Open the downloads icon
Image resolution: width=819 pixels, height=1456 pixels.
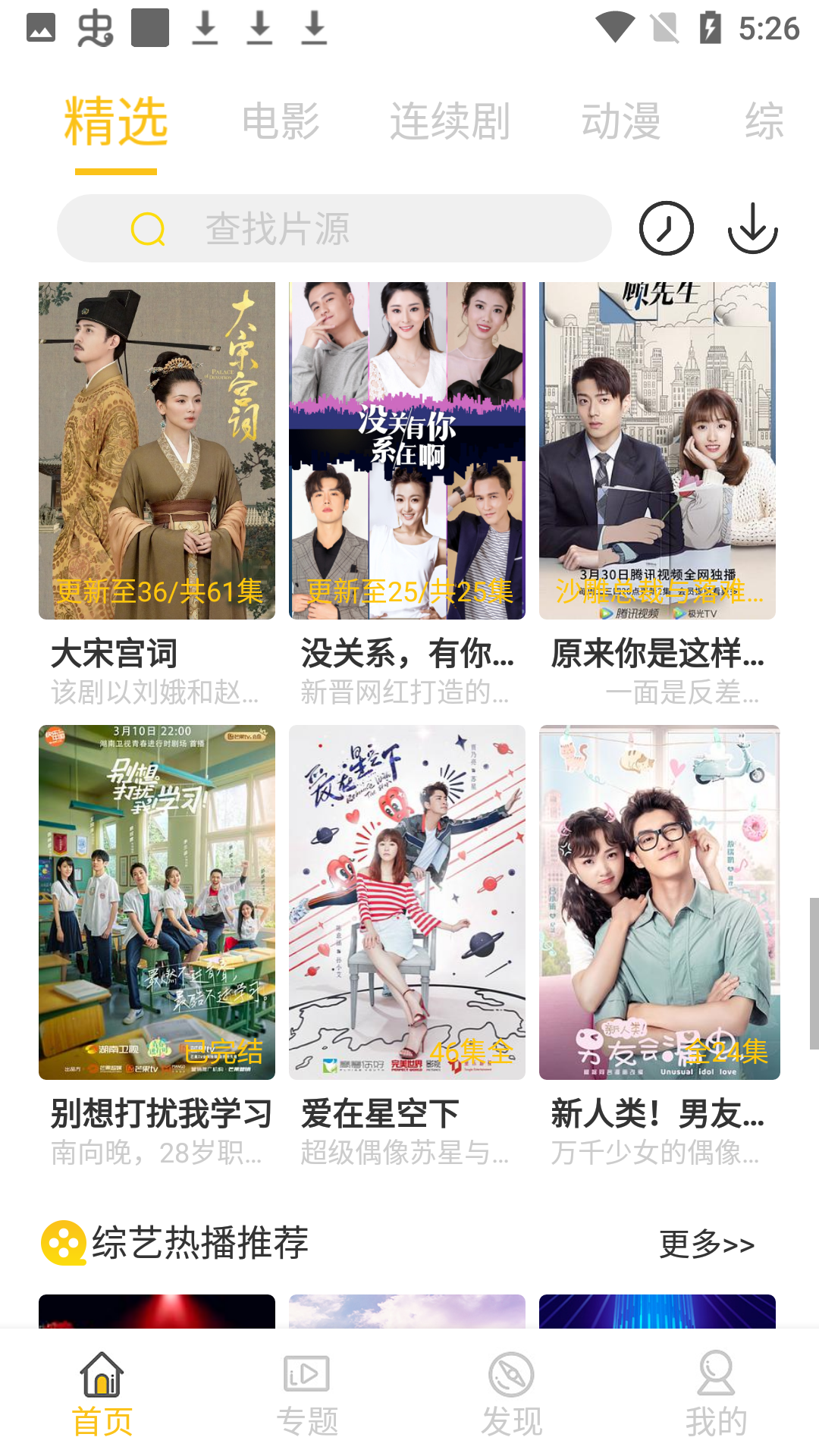pos(752,228)
